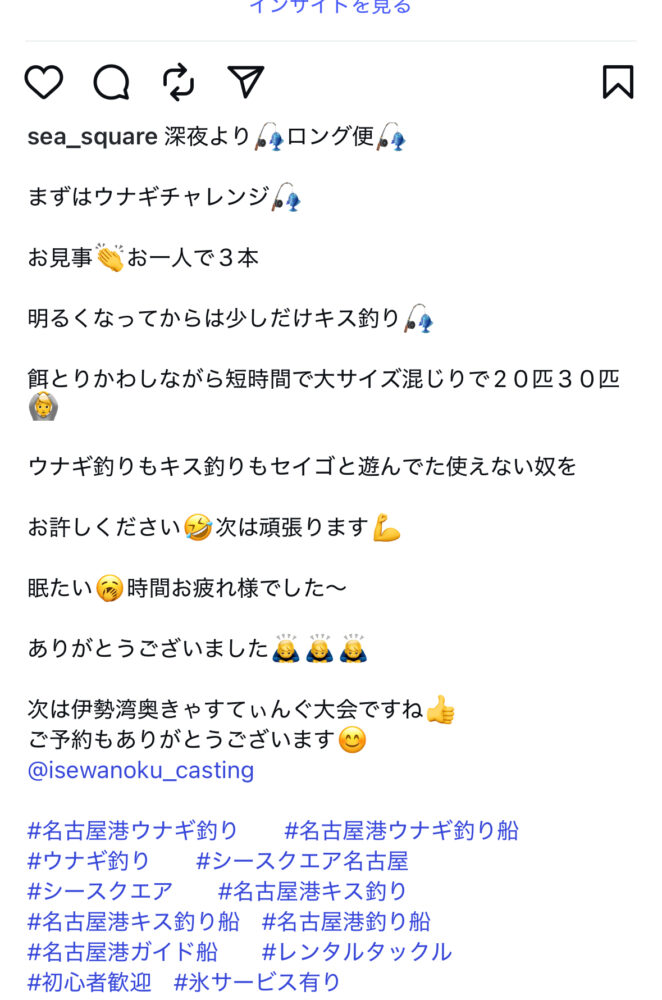This screenshot has width=662, height=1000.
Task: Open @isewanoku_casting mention
Action: (141, 771)
